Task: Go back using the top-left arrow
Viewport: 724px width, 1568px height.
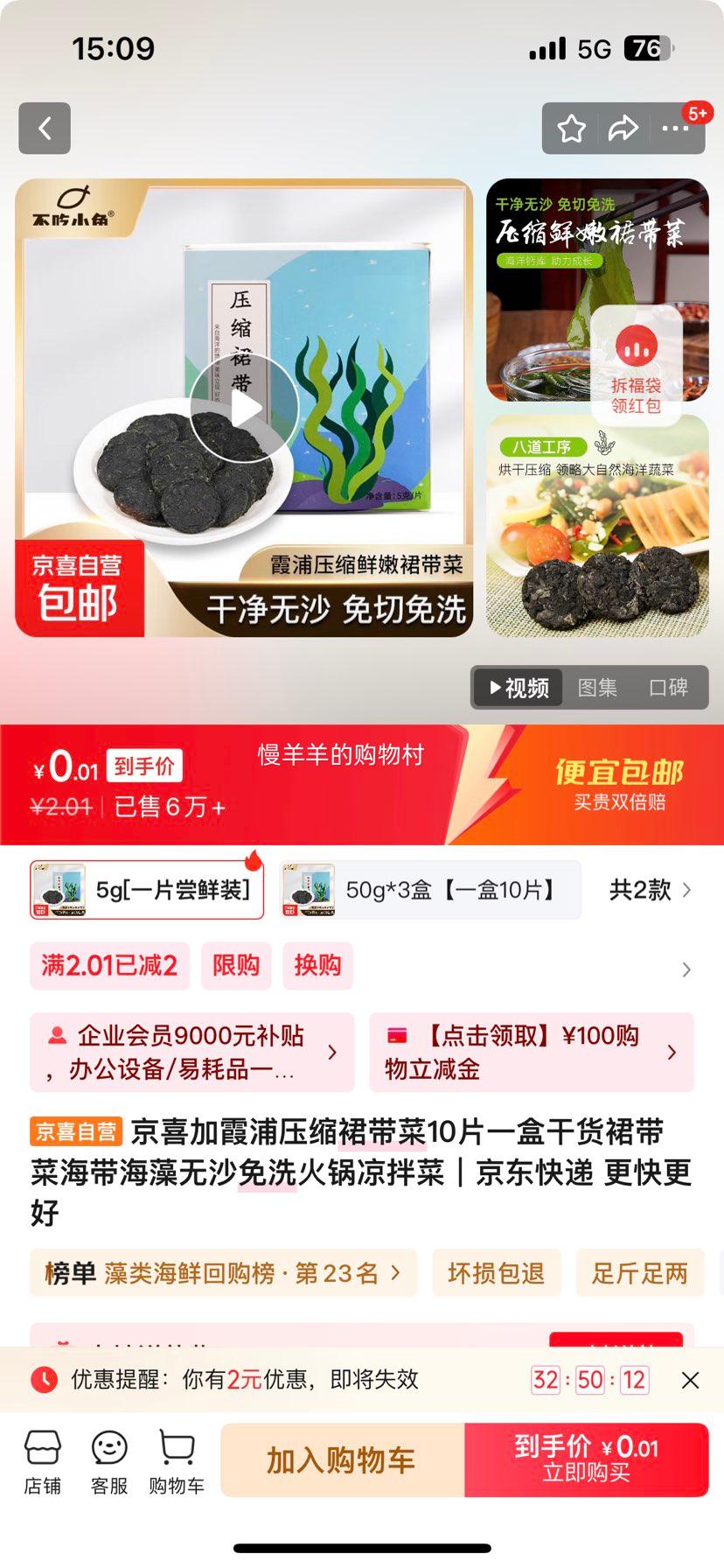Action: 45,129
